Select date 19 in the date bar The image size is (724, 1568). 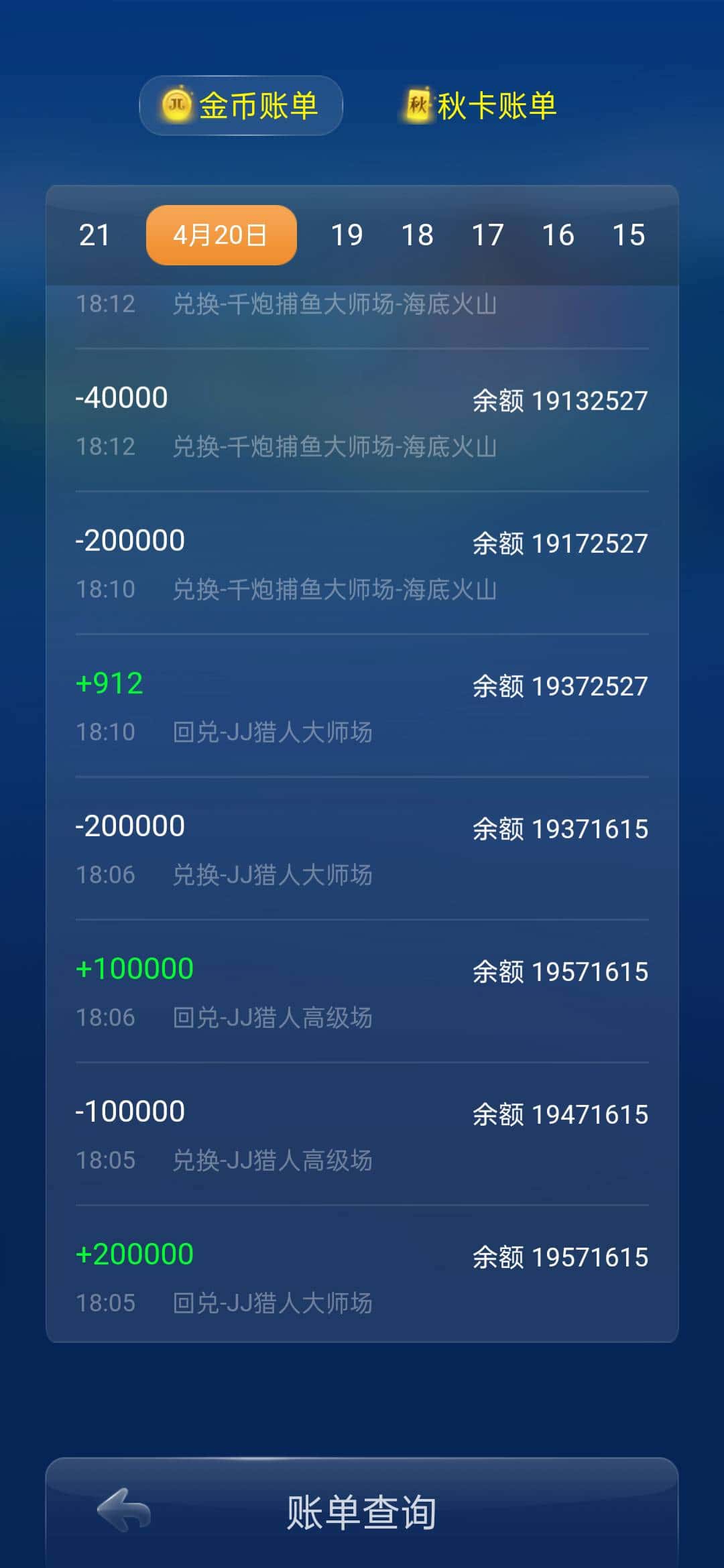(348, 235)
